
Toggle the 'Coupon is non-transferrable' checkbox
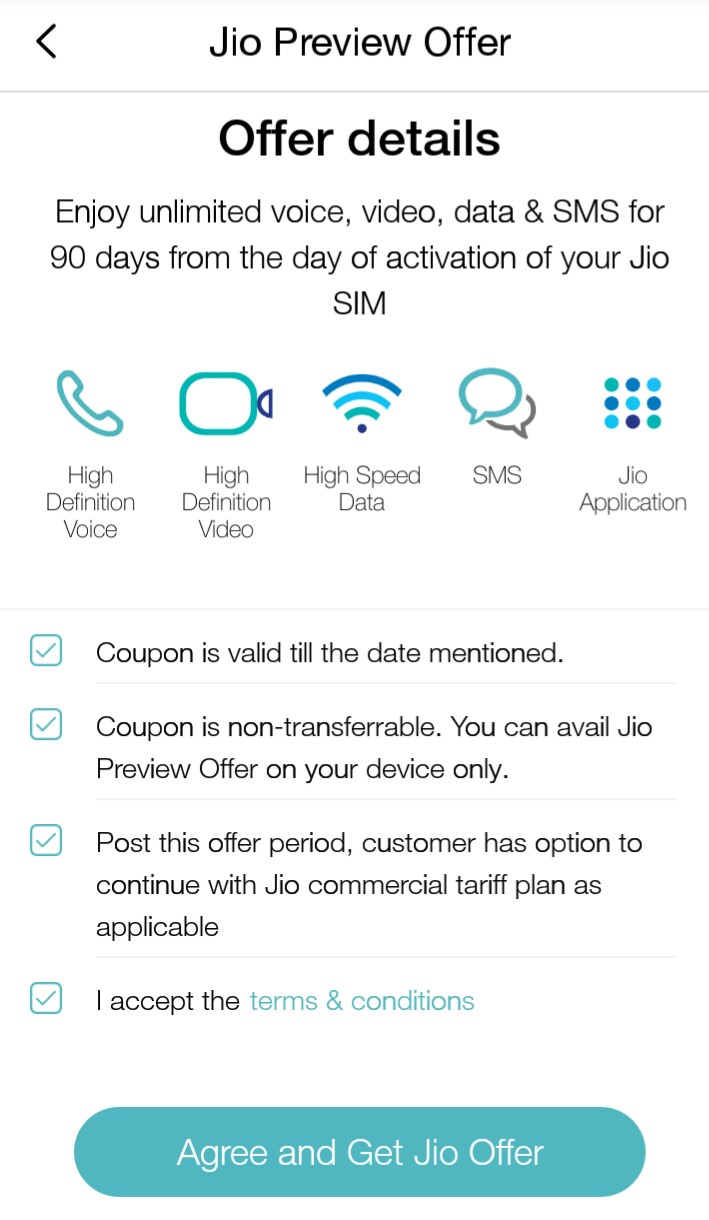[x=46, y=724]
